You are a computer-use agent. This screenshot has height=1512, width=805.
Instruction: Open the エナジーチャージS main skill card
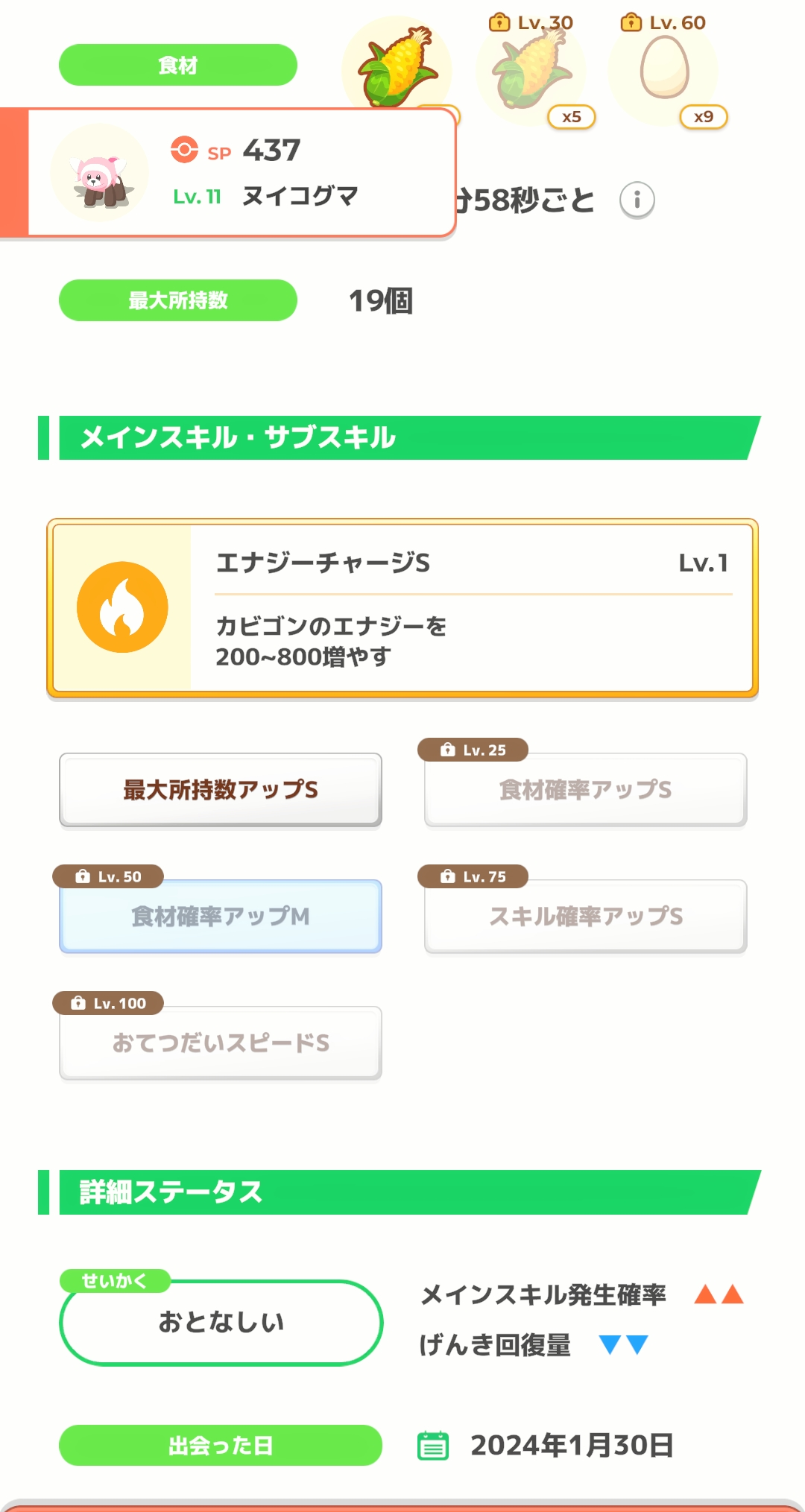point(402,608)
